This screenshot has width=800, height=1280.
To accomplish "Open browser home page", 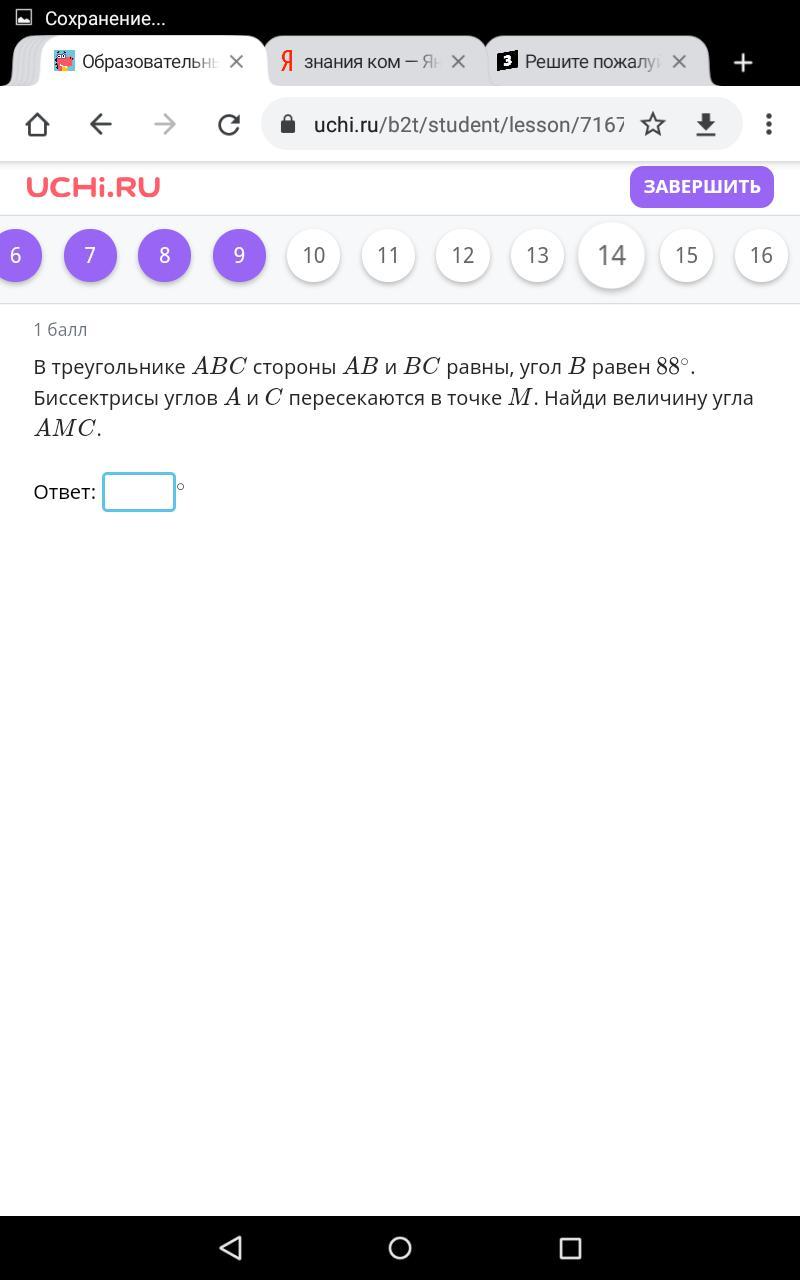I will pos(37,124).
